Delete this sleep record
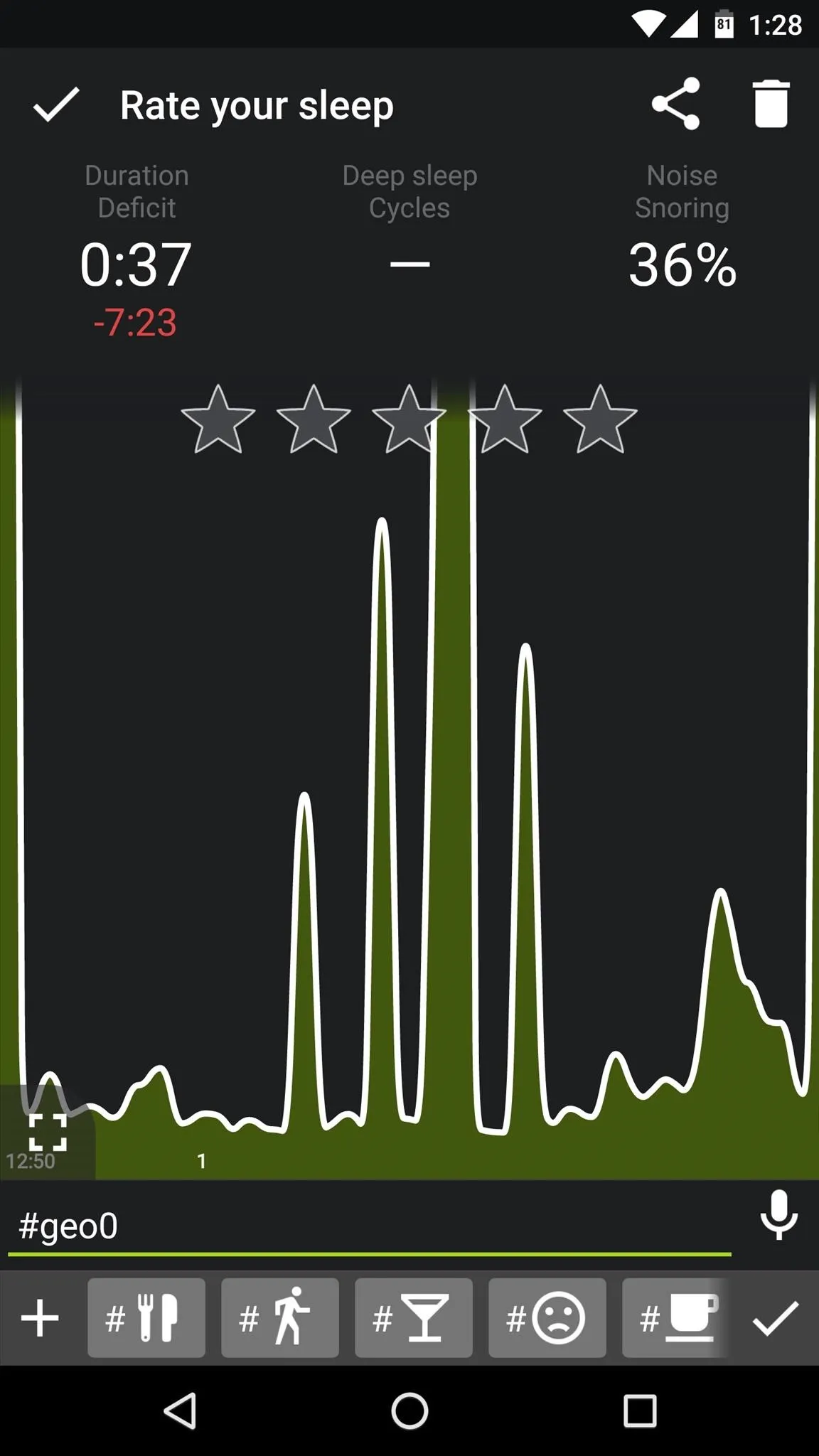Viewport: 819px width, 1456px height. 771,104
